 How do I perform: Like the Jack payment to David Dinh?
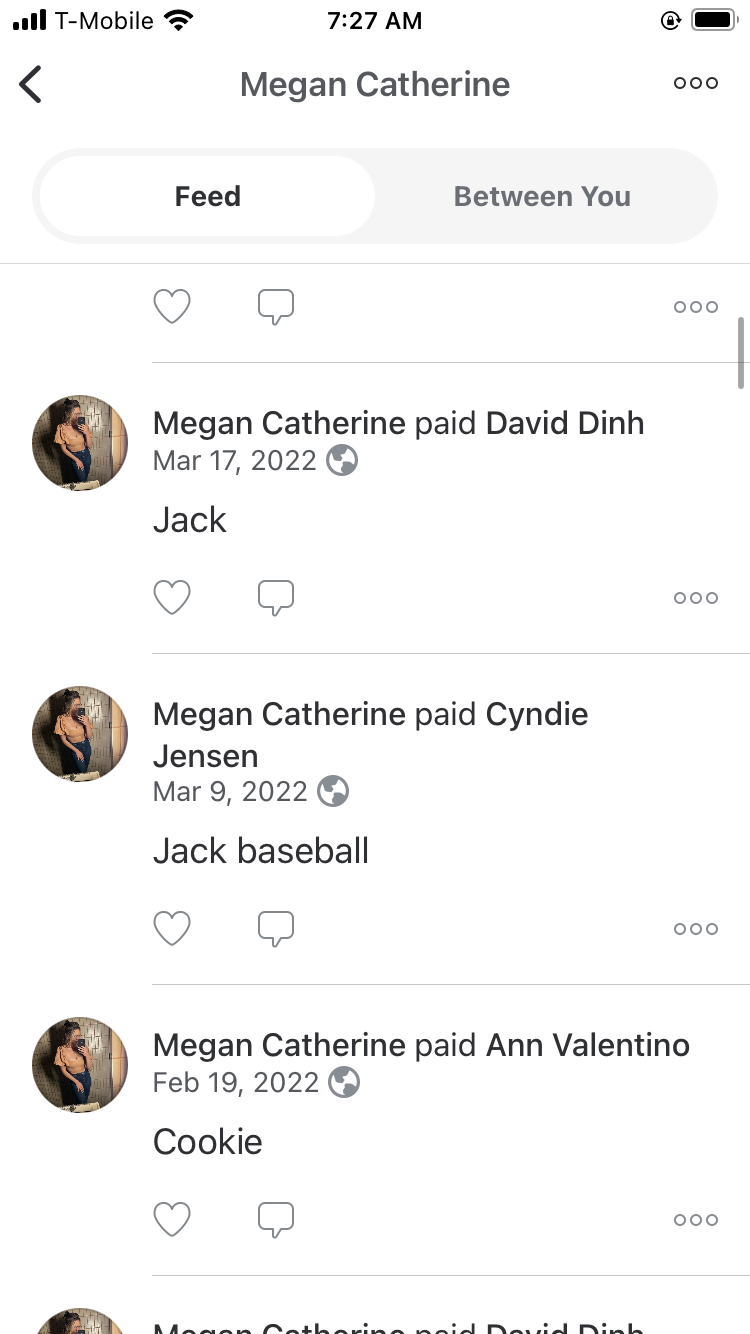tap(172, 598)
